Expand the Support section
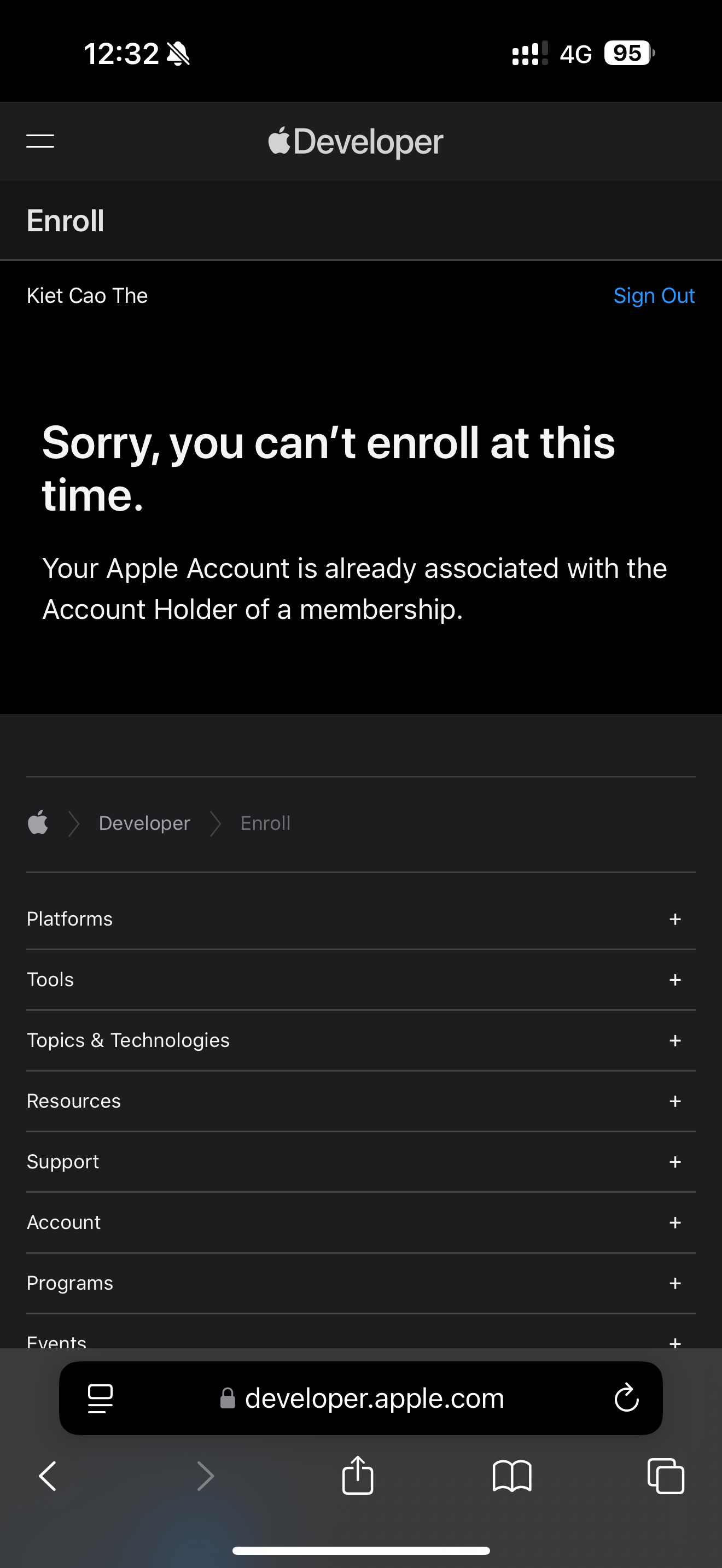 coord(674,1162)
